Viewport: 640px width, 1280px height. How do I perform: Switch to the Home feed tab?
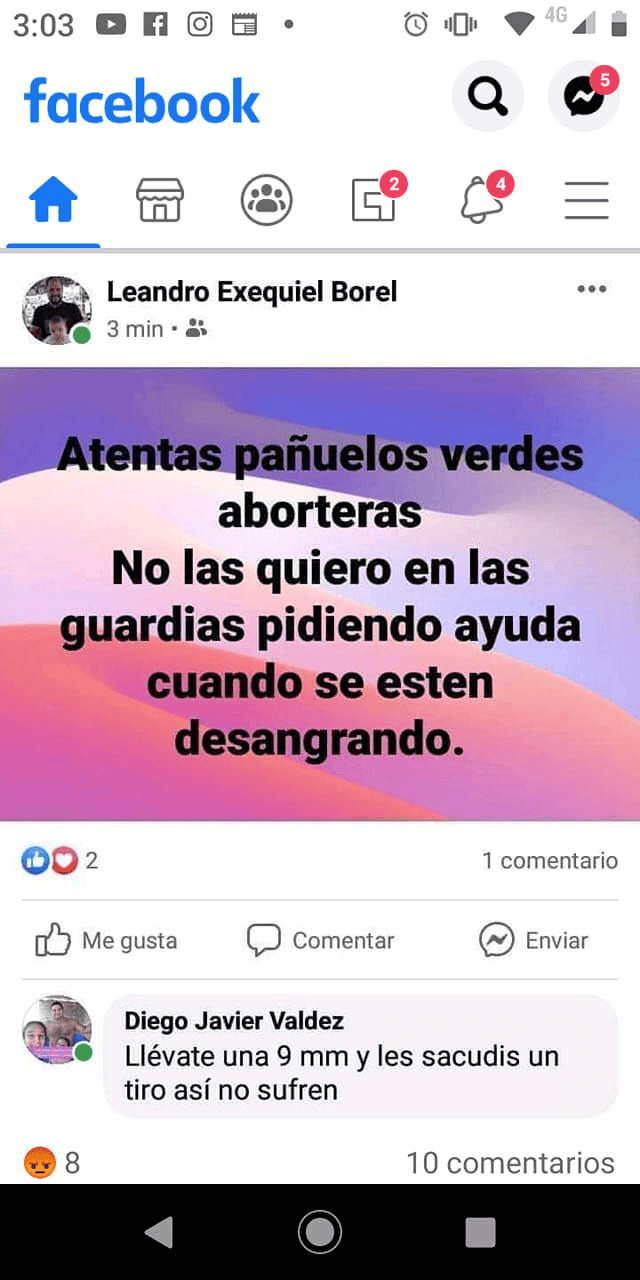tap(53, 200)
